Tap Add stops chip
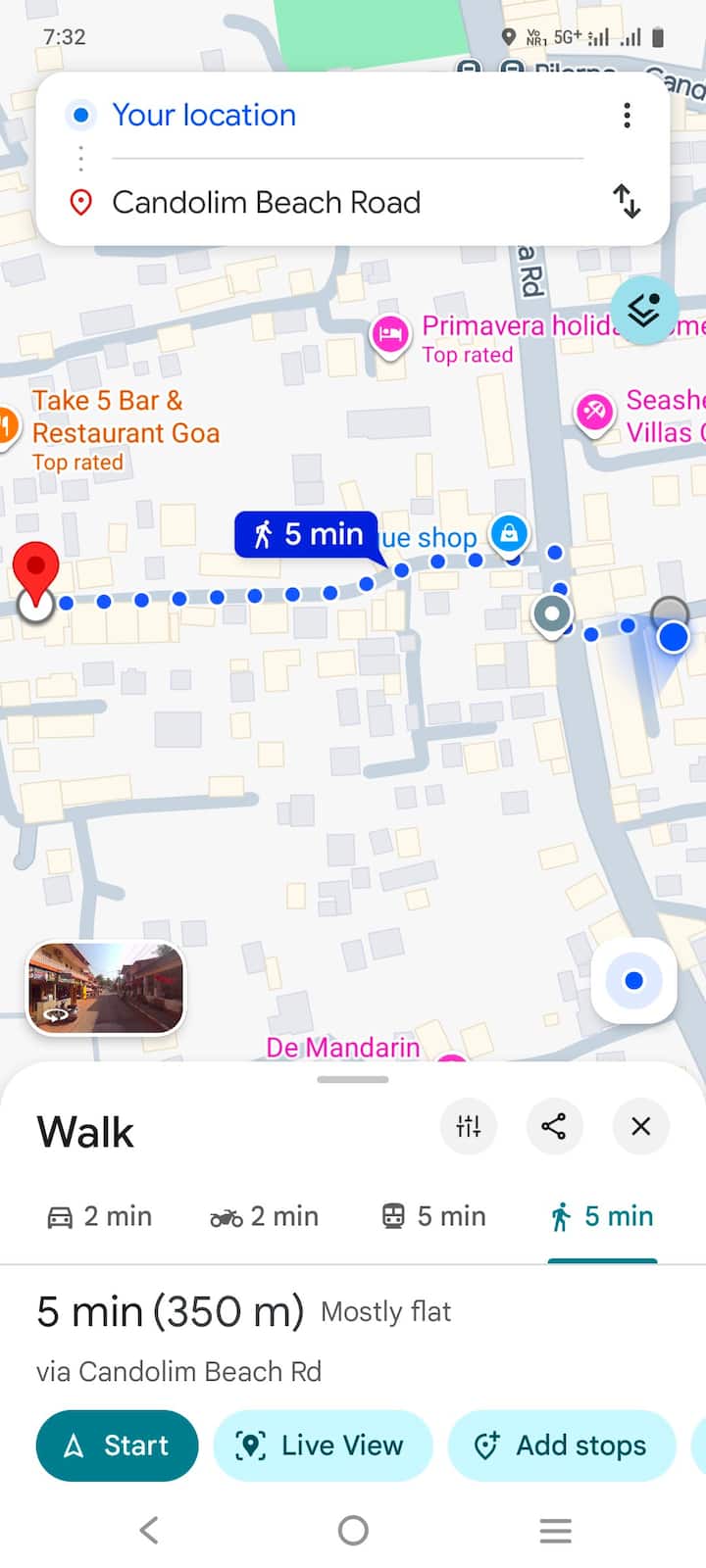 [x=562, y=1445]
